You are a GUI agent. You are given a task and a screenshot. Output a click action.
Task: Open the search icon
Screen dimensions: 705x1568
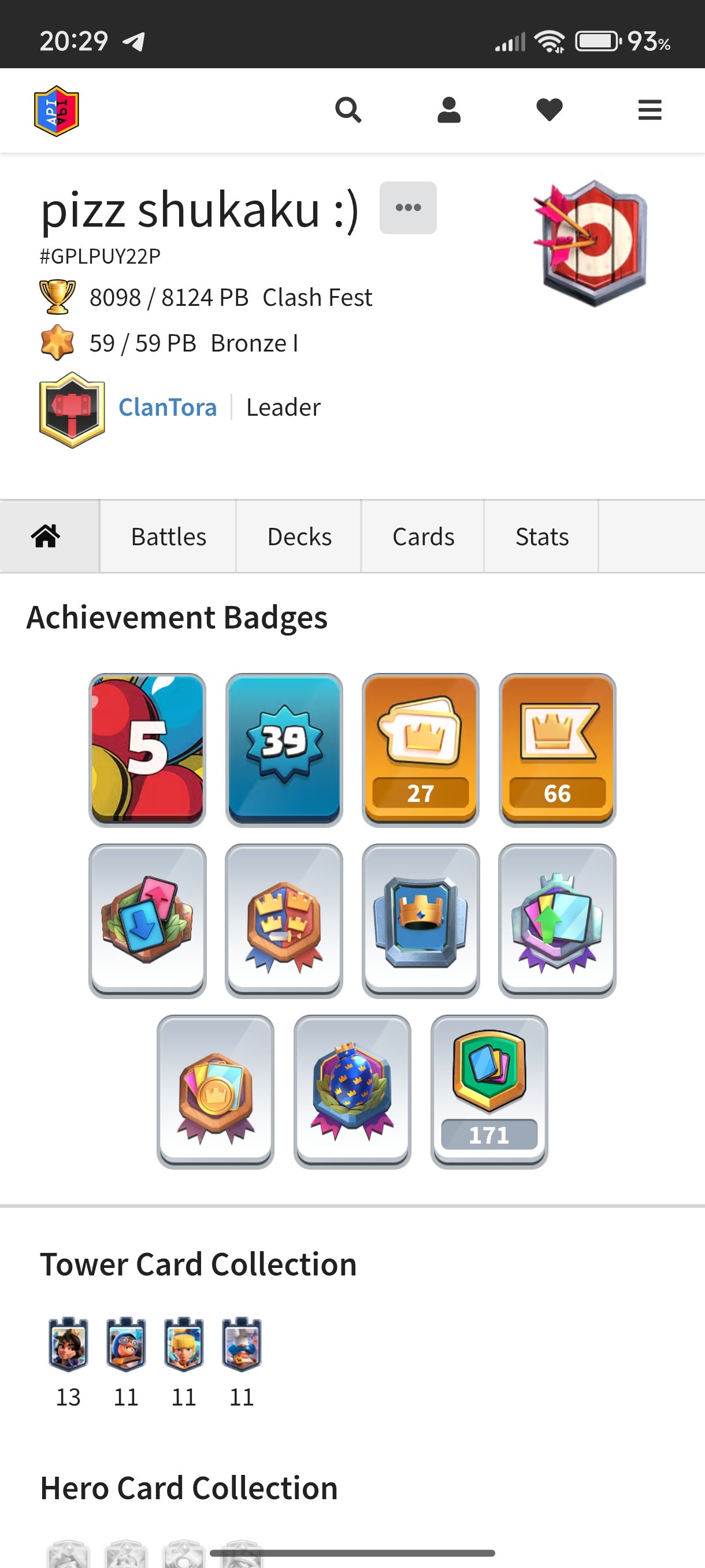[x=348, y=110]
